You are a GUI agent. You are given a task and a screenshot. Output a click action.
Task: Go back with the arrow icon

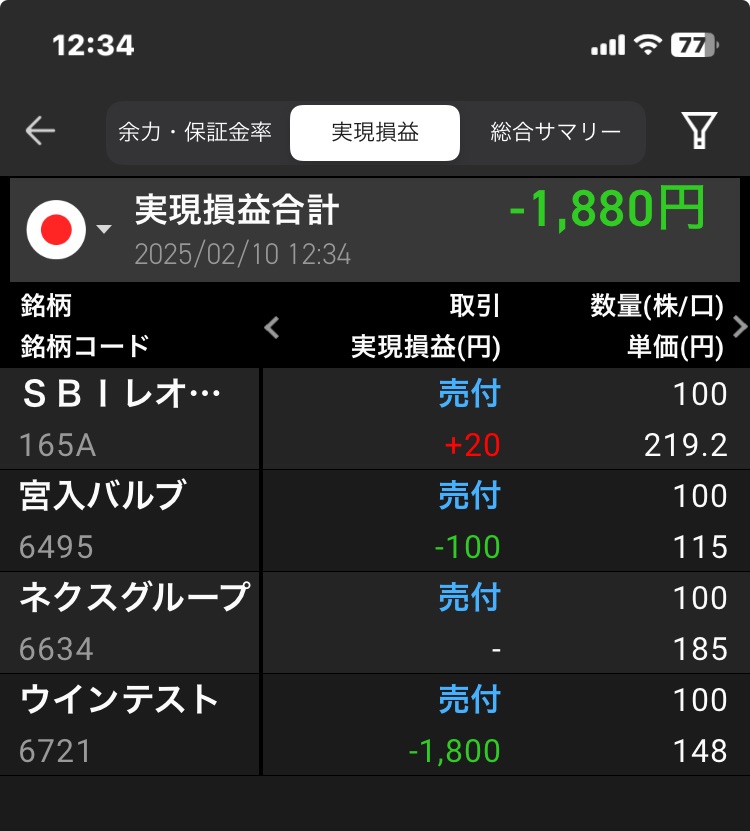(40, 131)
